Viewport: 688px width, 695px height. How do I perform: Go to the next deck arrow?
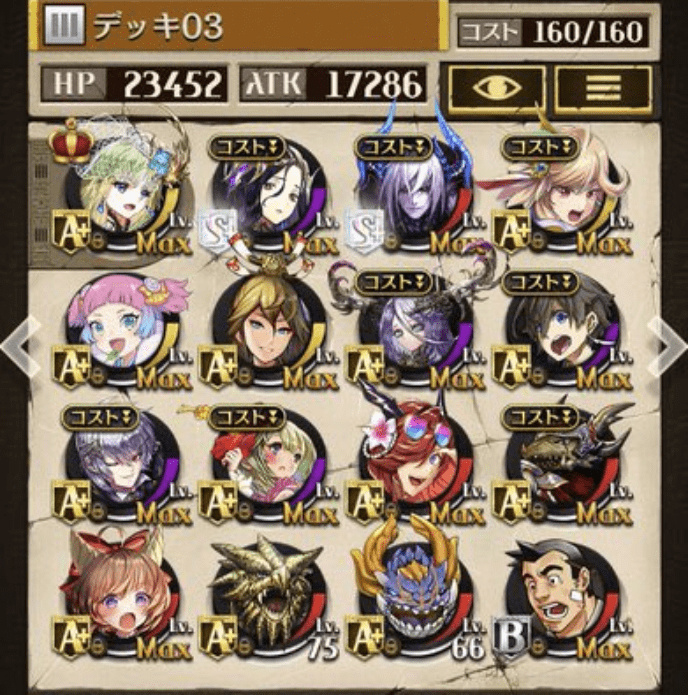click(668, 344)
